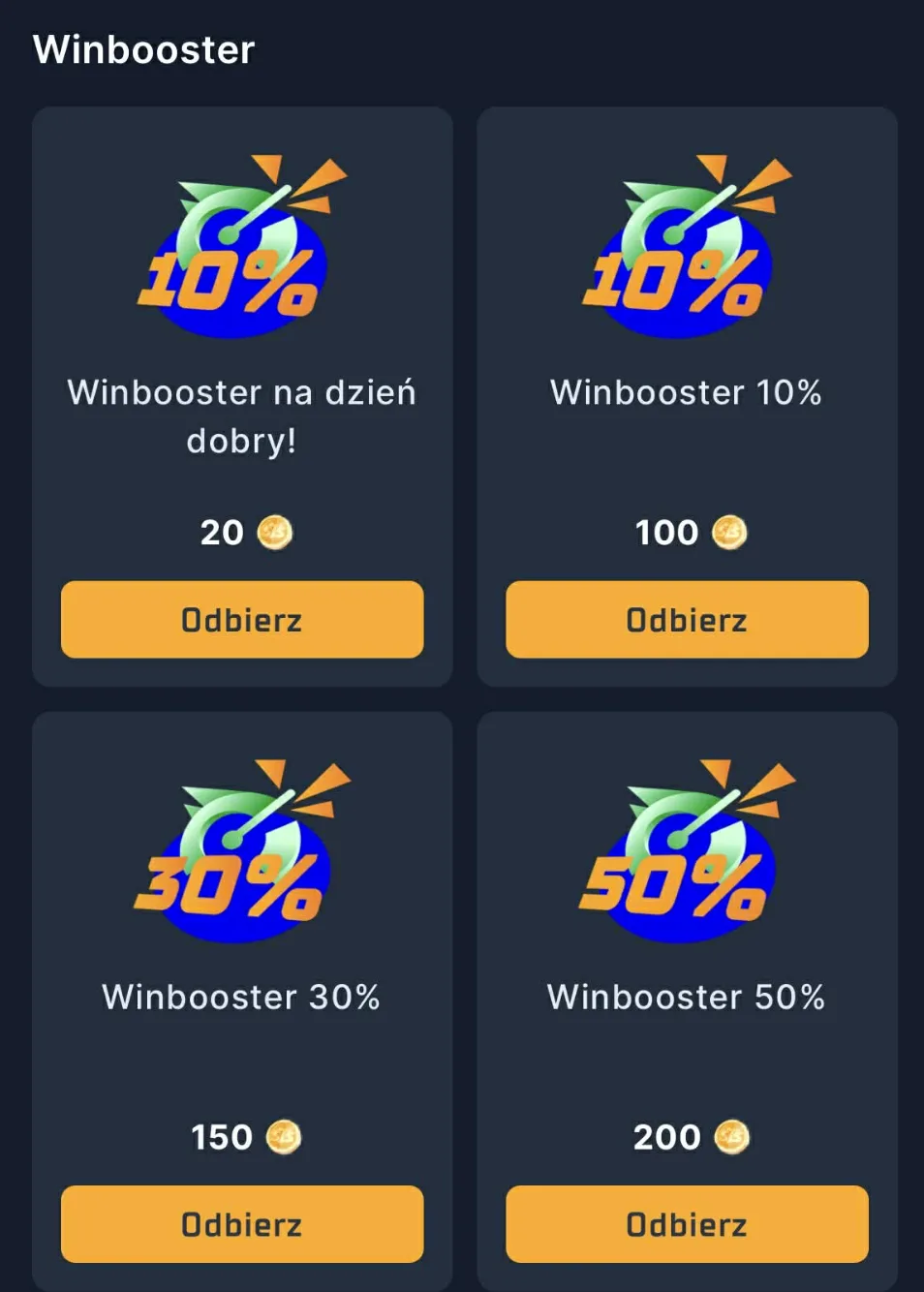Open the Winbooster 10% offer card
The width and height of the screenshot is (924, 1292).
click(687, 465)
